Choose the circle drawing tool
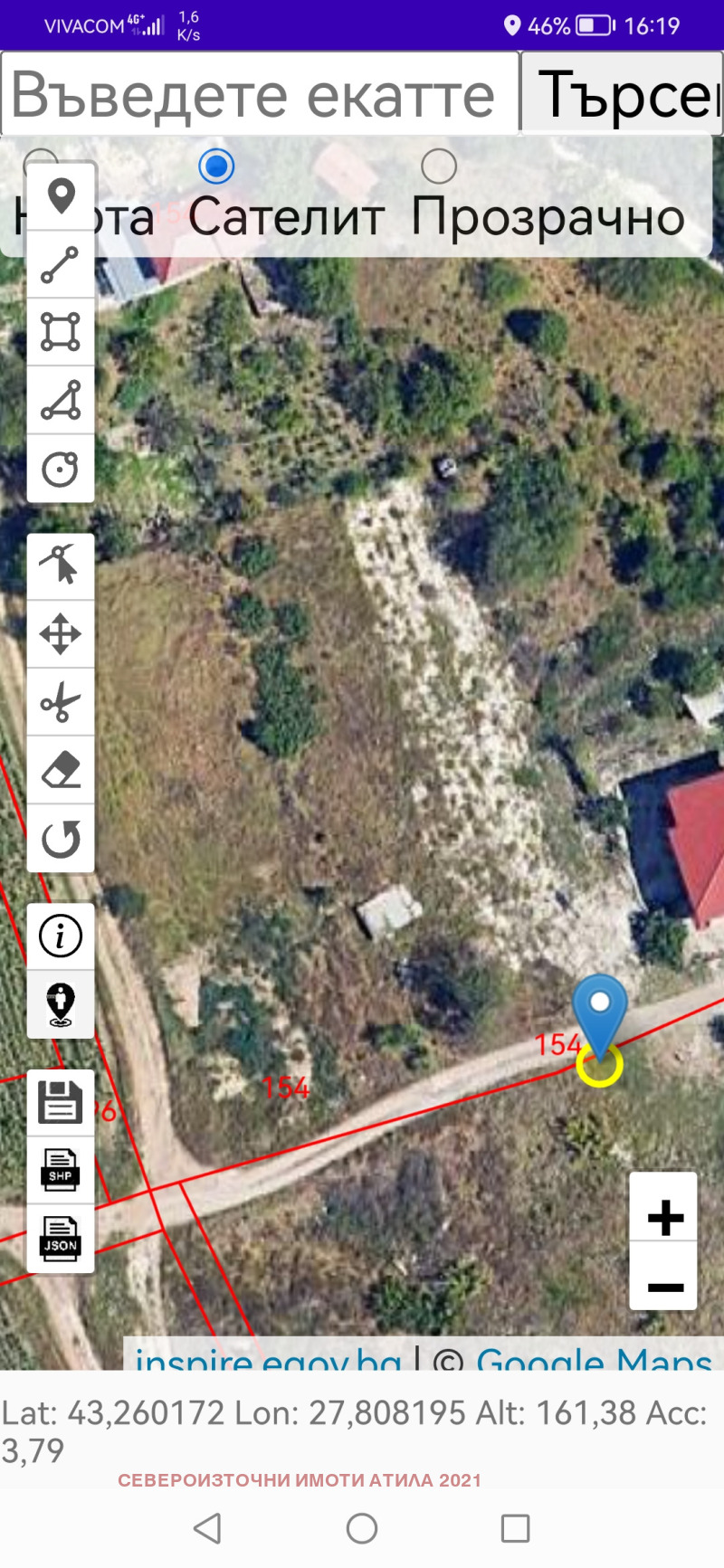This screenshot has height=1568, width=724. 61,469
